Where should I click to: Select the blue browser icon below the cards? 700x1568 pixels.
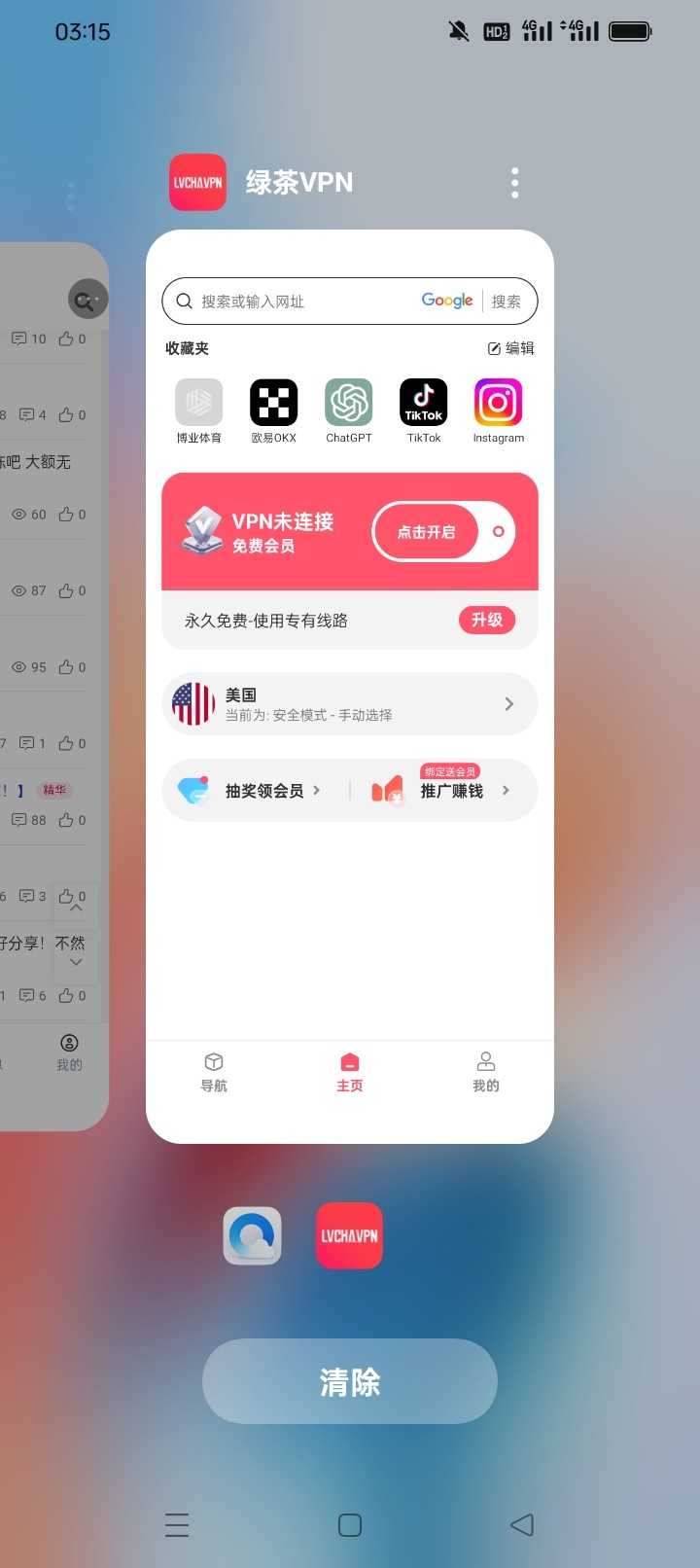253,1236
